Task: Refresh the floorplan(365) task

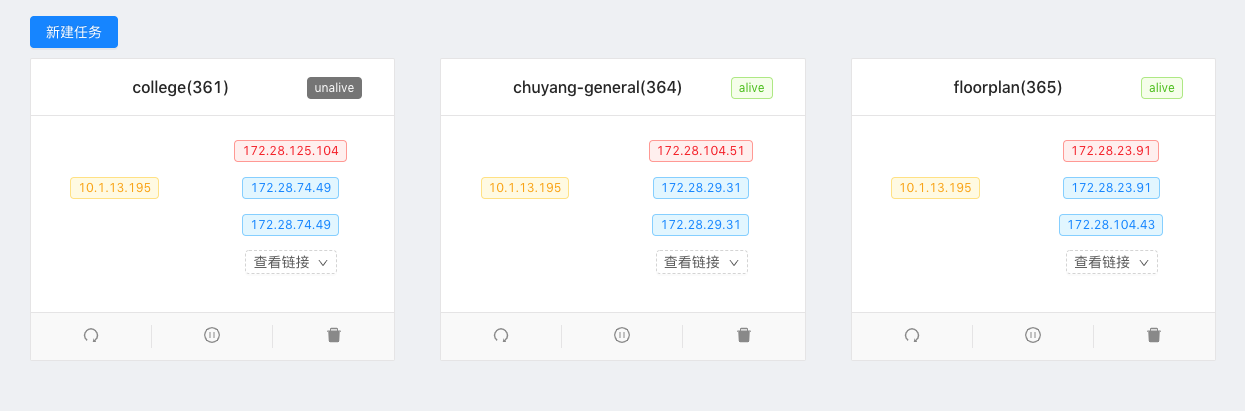Action: pyautogui.click(x=912, y=336)
